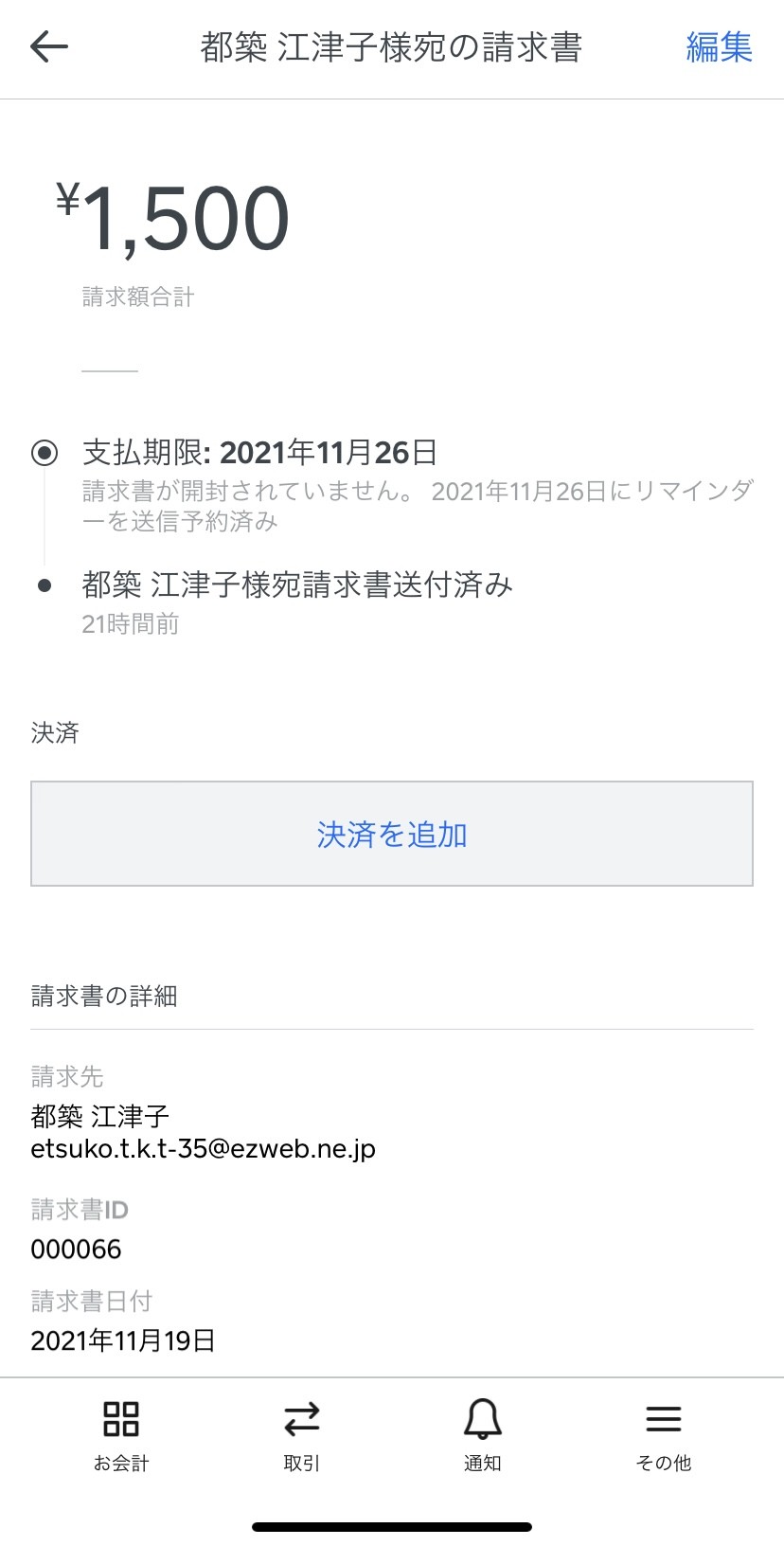Open the 通知 notifications tab
Screen dimensions: 784x1546
point(483,1436)
